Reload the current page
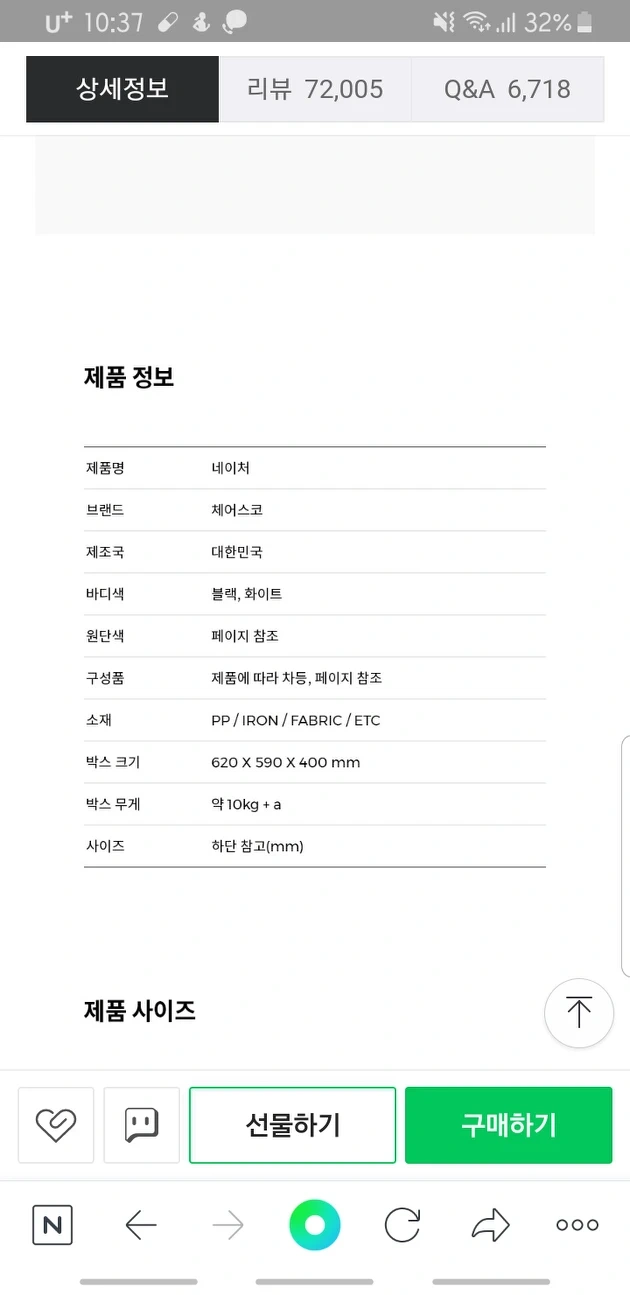Screen dimensions: 630x1295 [x=402, y=1225]
